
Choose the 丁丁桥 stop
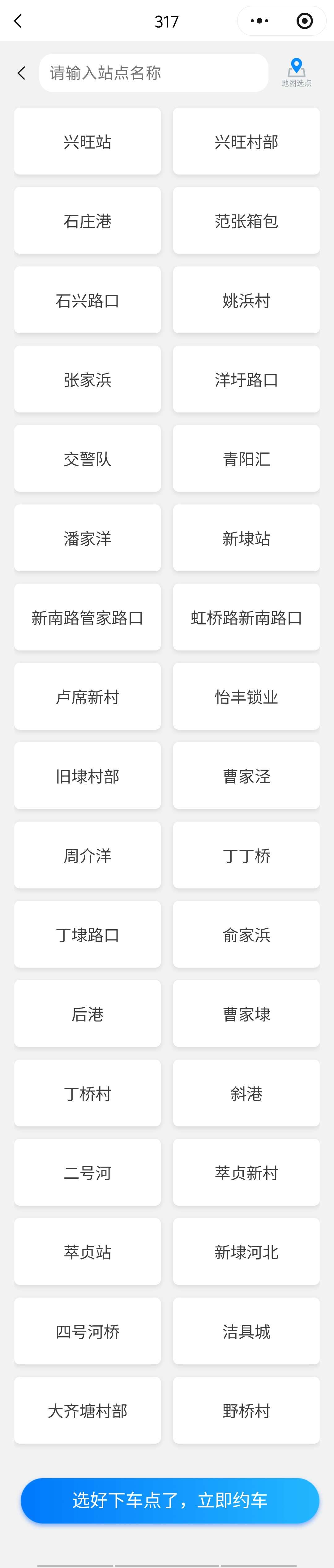click(246, 855)
